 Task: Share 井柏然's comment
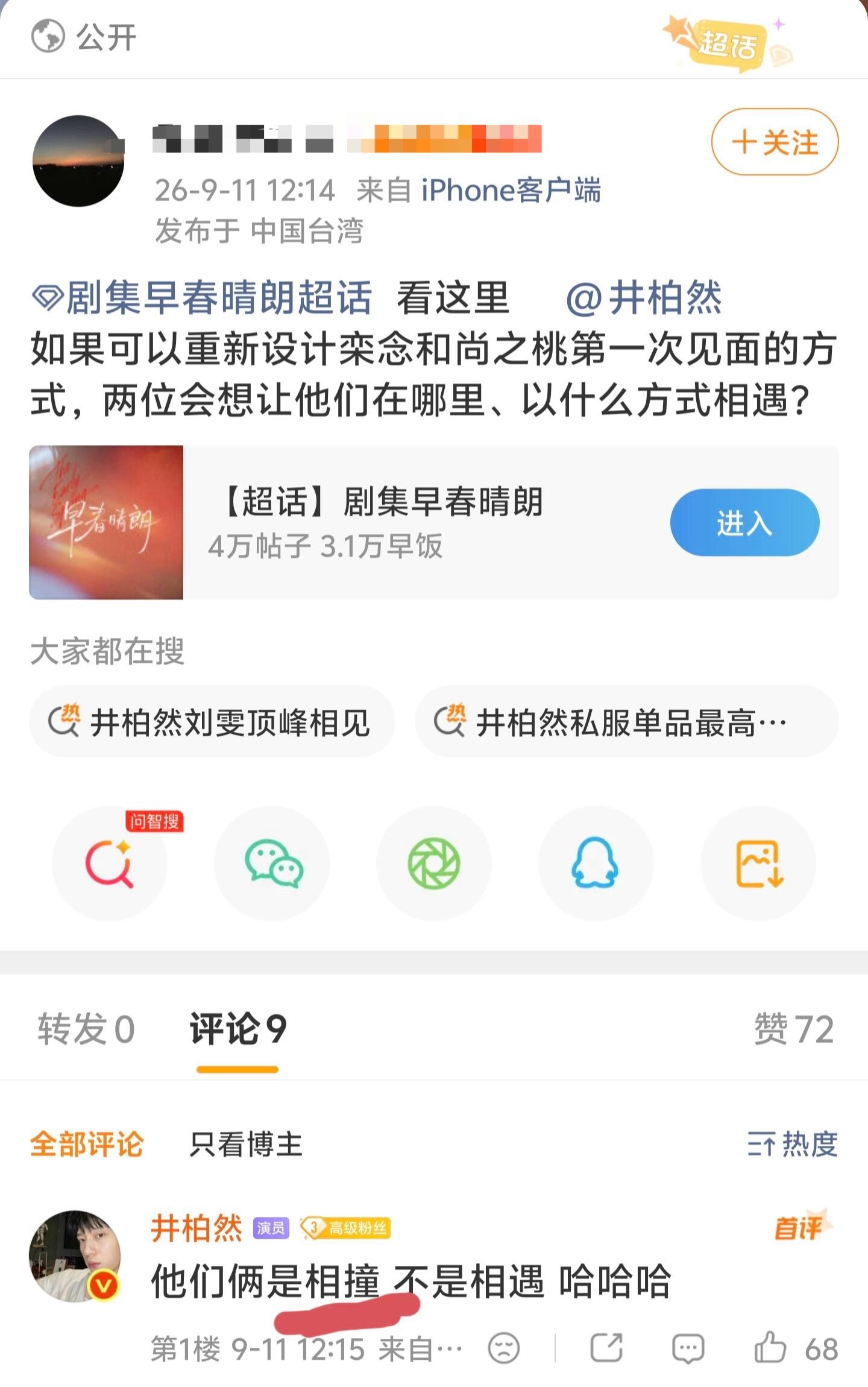[606, 1348]
